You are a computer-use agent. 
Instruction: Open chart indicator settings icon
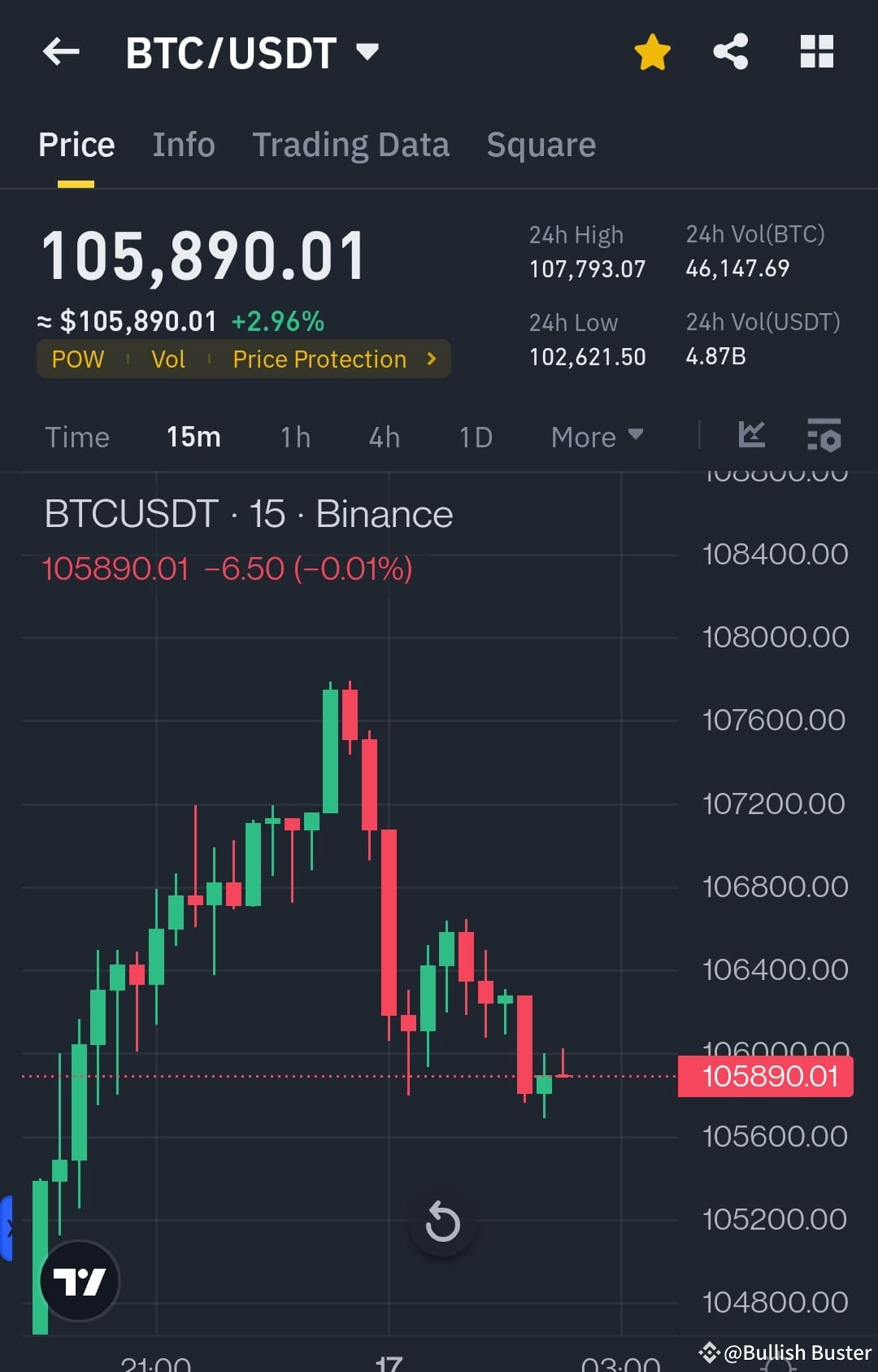click(x=824, y=436)
